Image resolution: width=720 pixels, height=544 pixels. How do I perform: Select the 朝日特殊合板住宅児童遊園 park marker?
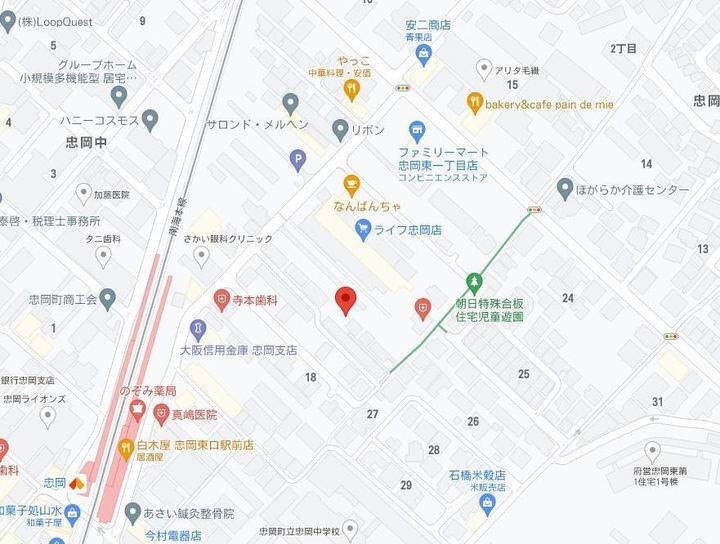476,283
